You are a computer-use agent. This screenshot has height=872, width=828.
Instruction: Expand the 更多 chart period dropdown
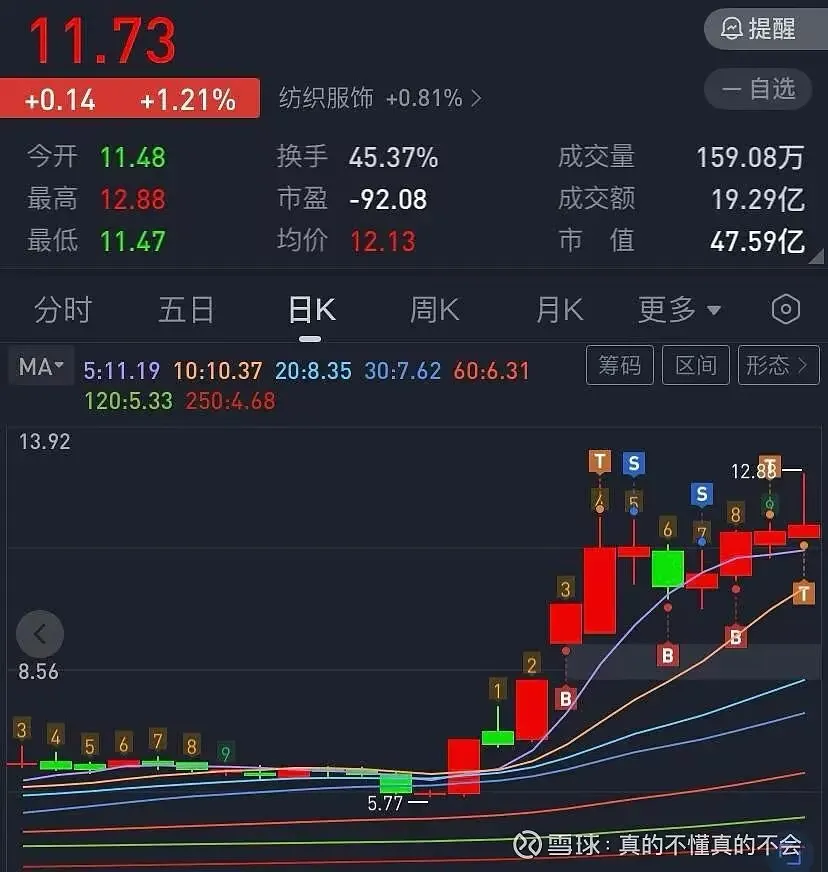(679, 310)
